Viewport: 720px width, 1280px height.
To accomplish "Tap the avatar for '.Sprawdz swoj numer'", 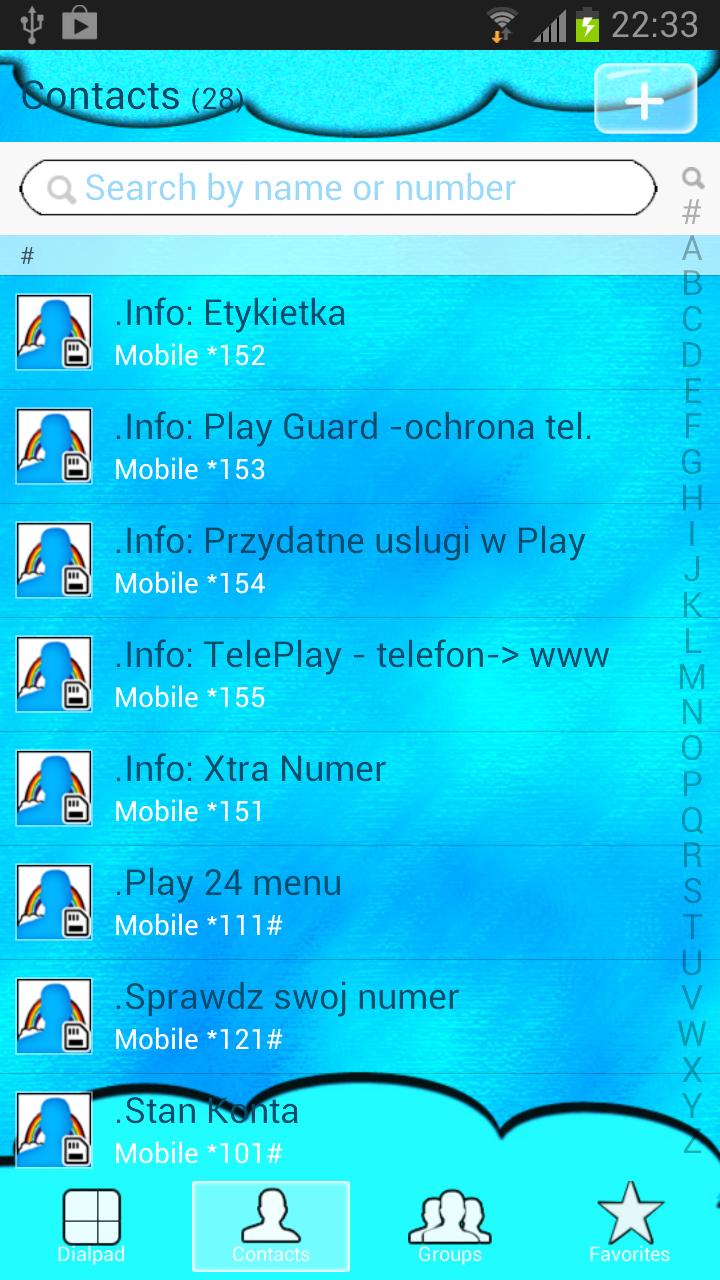I will (x=53, y=1015).
